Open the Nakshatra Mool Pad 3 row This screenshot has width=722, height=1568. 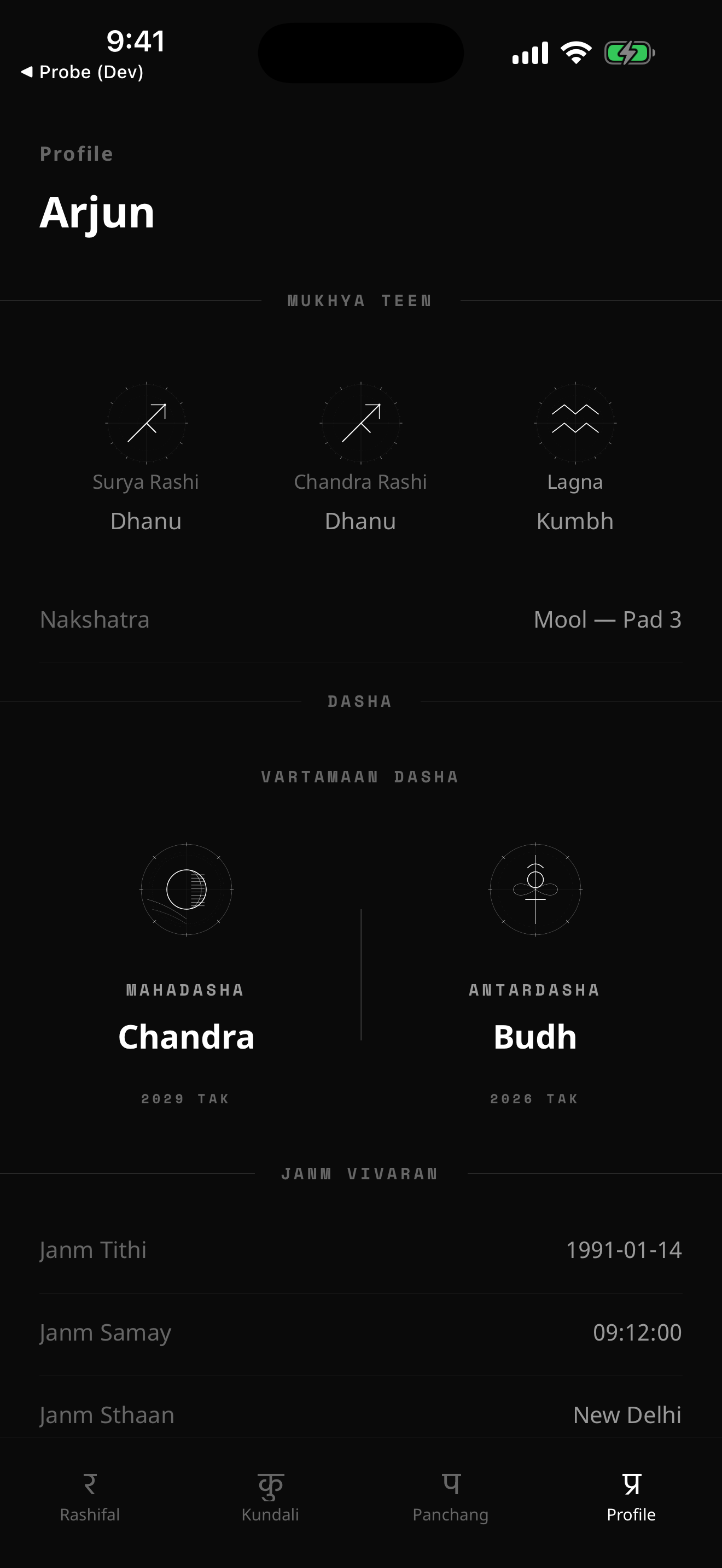(360, 618)
